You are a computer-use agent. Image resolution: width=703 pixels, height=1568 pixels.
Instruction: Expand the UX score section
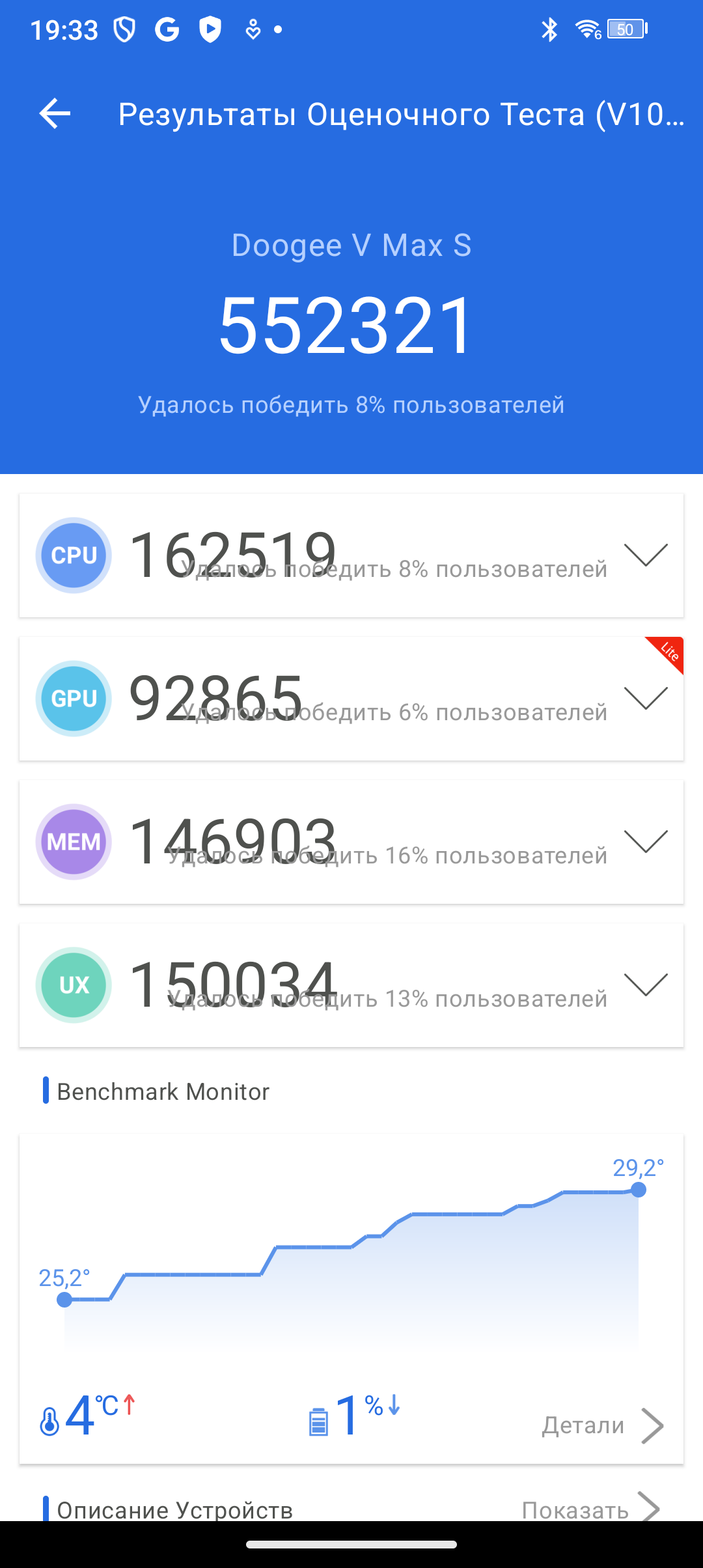pyautogui.click(x=645, y=985)
